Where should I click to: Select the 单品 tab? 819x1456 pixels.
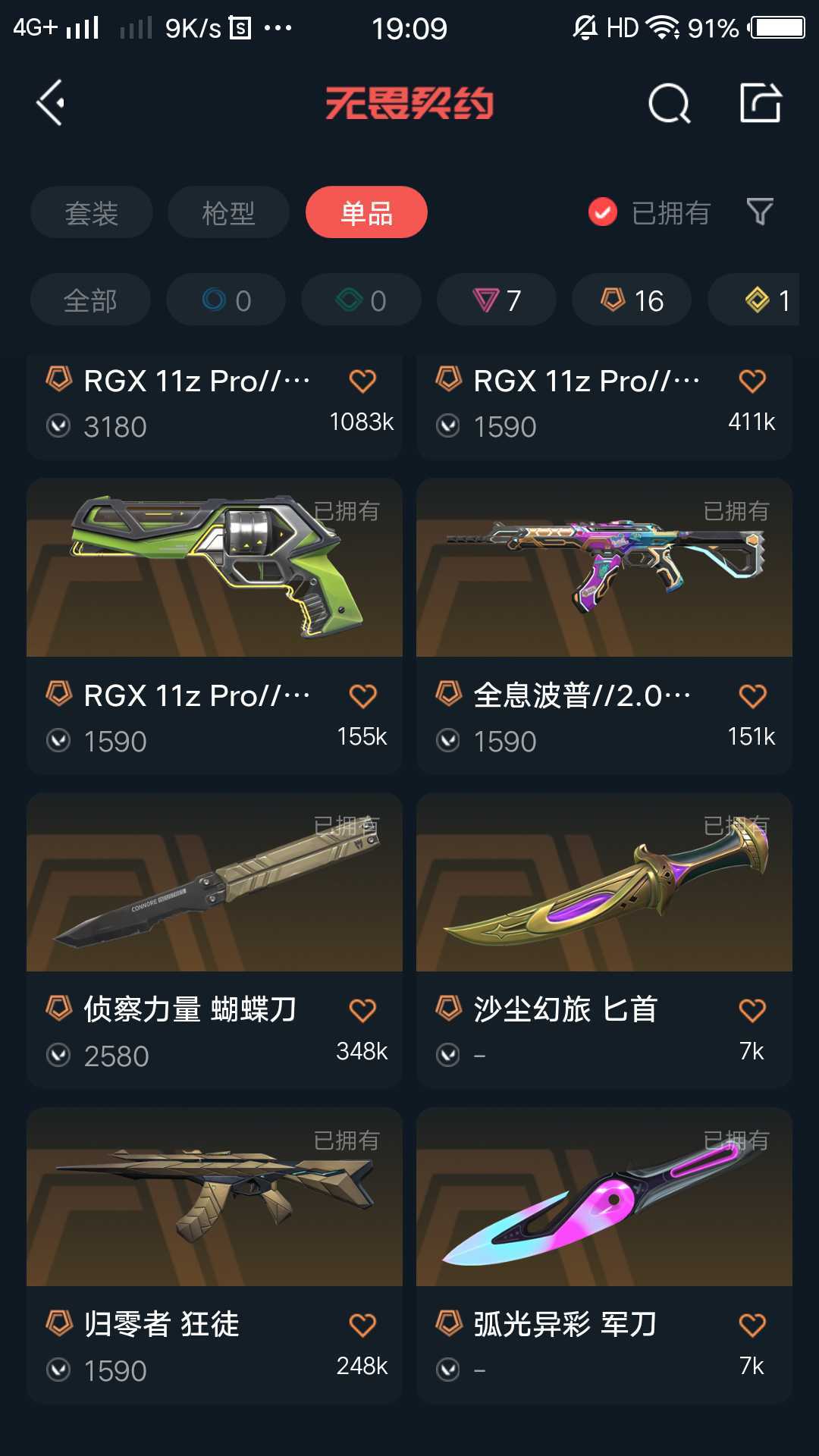point(366,212)
